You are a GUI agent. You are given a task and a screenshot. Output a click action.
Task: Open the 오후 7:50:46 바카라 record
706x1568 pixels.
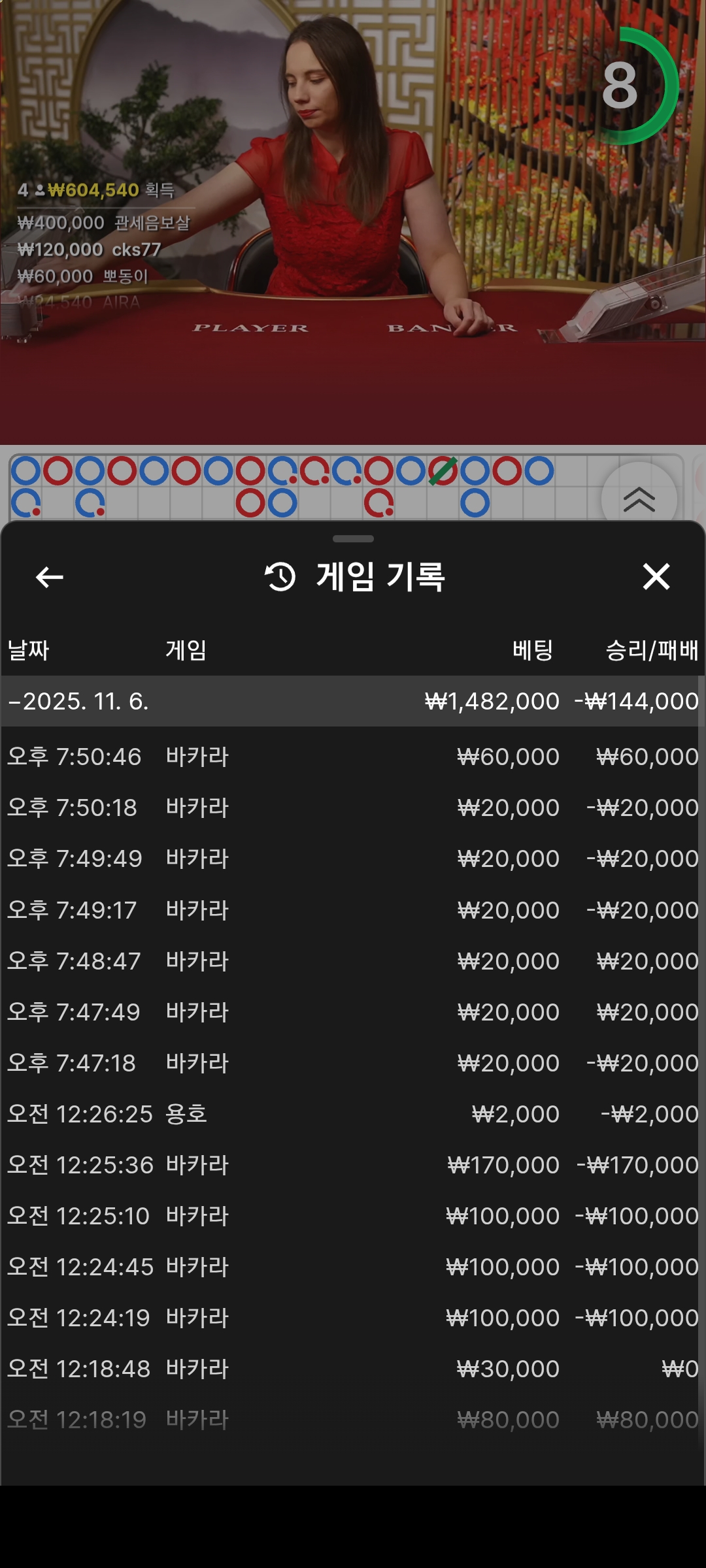[x=353, y=757]
